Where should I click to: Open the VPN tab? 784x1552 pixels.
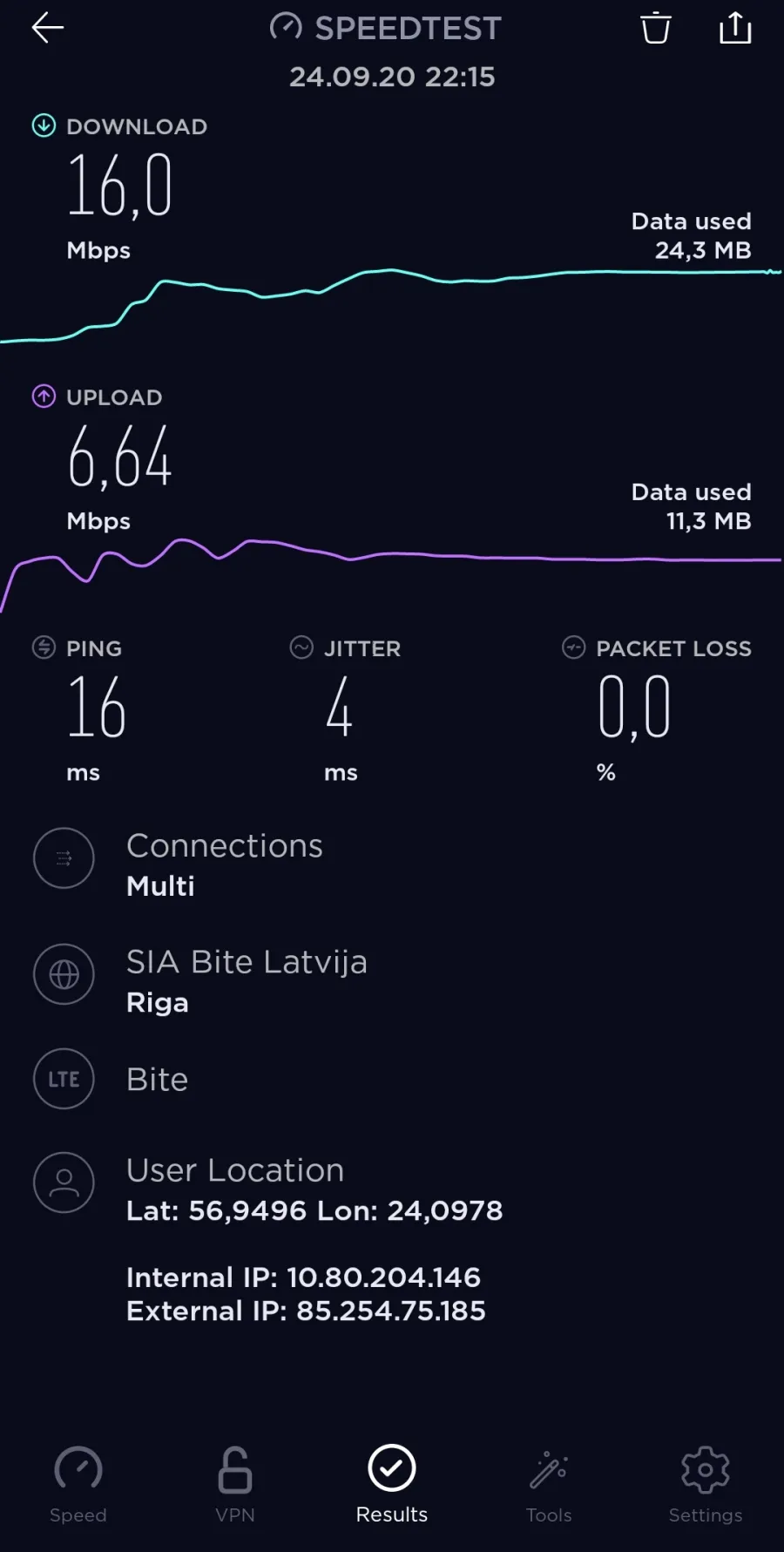click(235, 1485)
